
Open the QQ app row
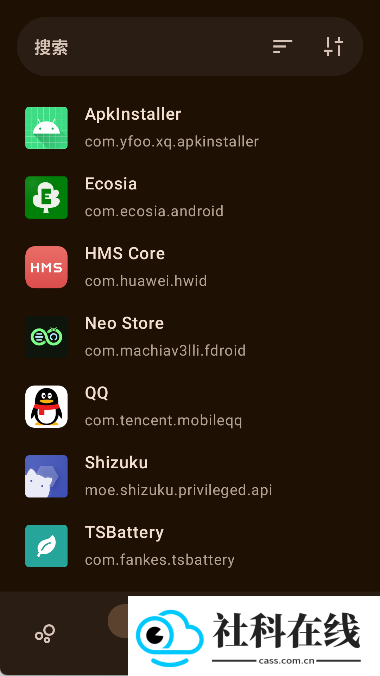(x=190, y=407)
